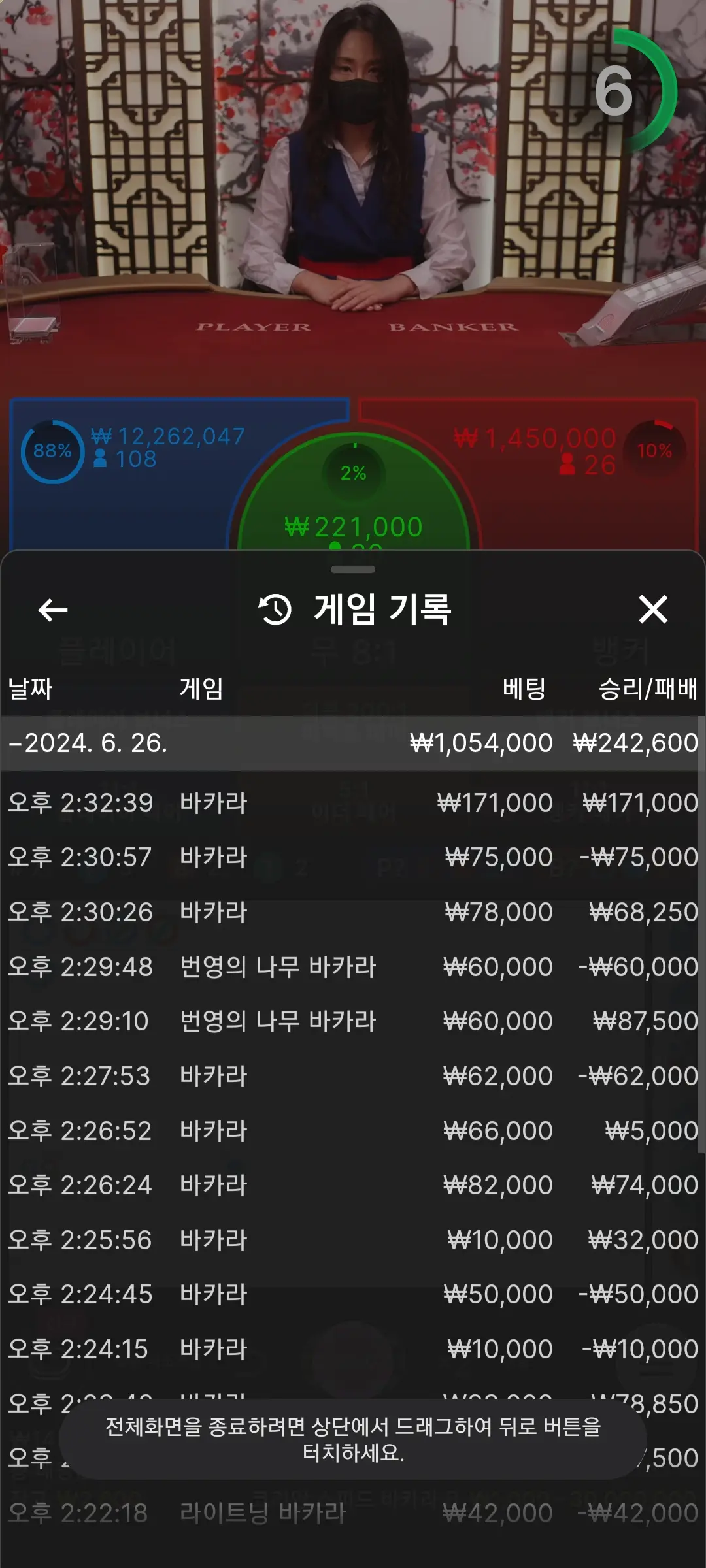Tap the drag handle atop the history sheet

pos(353,569)
